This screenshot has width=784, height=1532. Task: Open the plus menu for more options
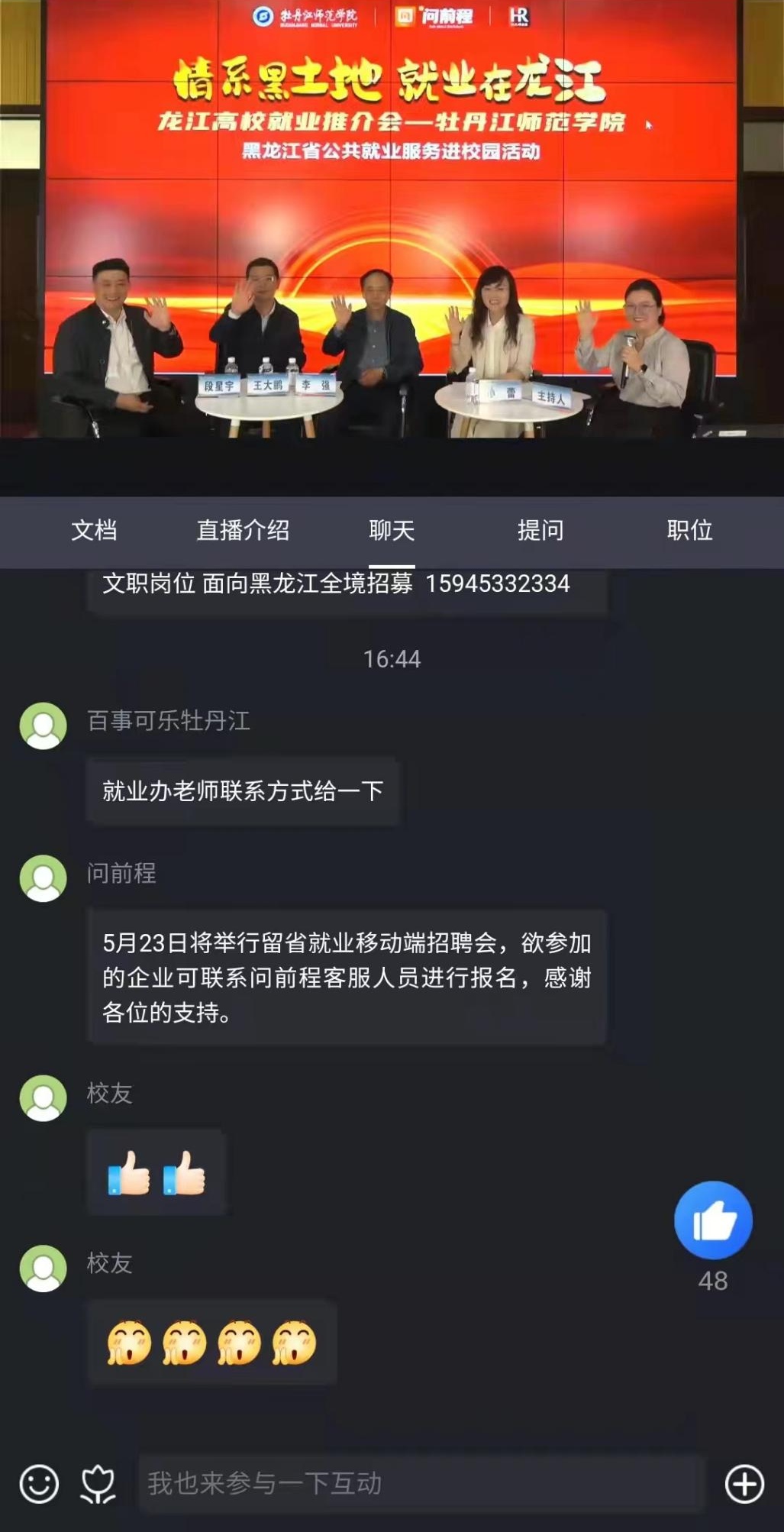[x=744, y=1483]
